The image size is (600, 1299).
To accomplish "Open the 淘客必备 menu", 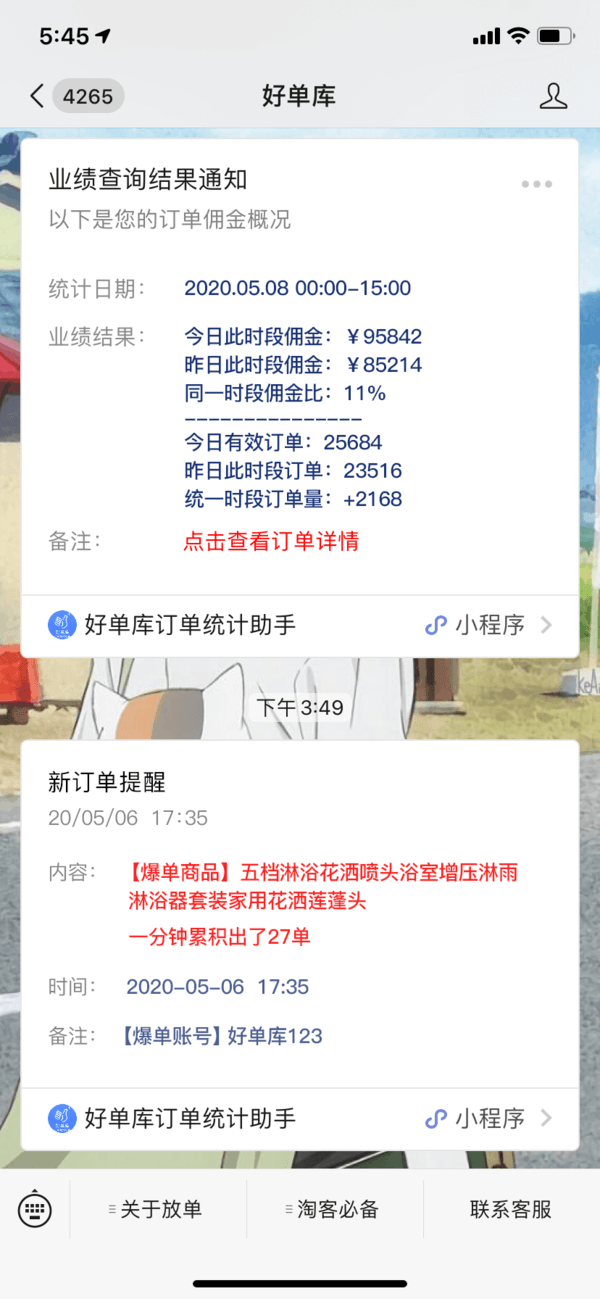I will coord(337,1209).
